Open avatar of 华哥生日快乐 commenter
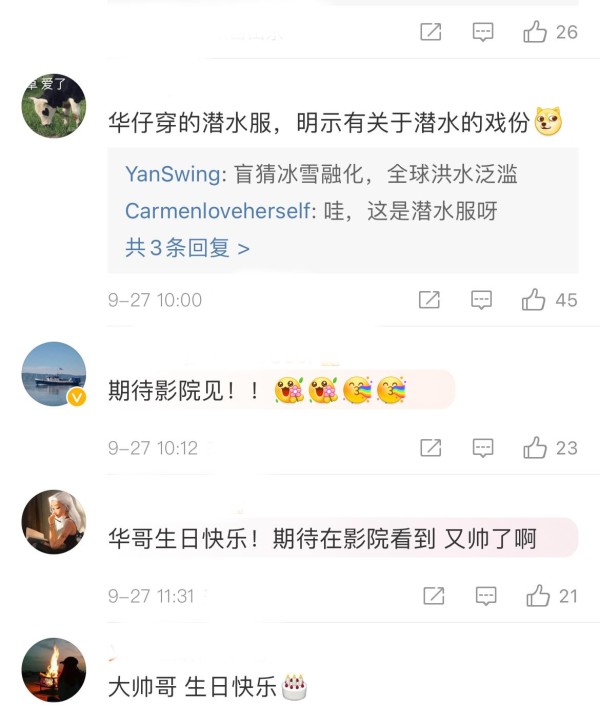The height and width of the screenshot is (707, 600). coord(54,522)
